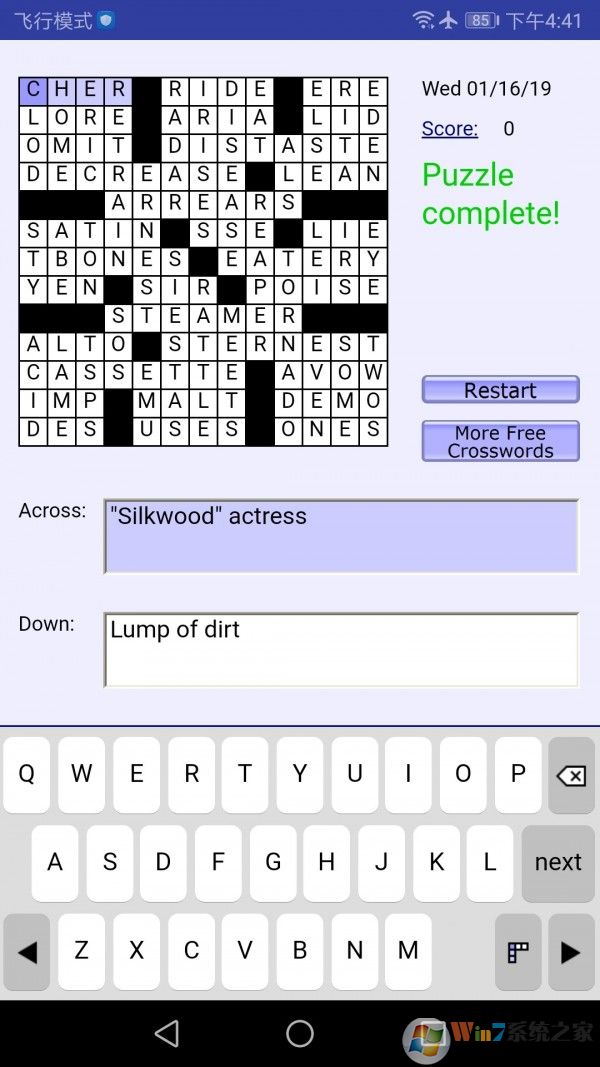Delete a letter with the backspace key

[x=571, y=775]
